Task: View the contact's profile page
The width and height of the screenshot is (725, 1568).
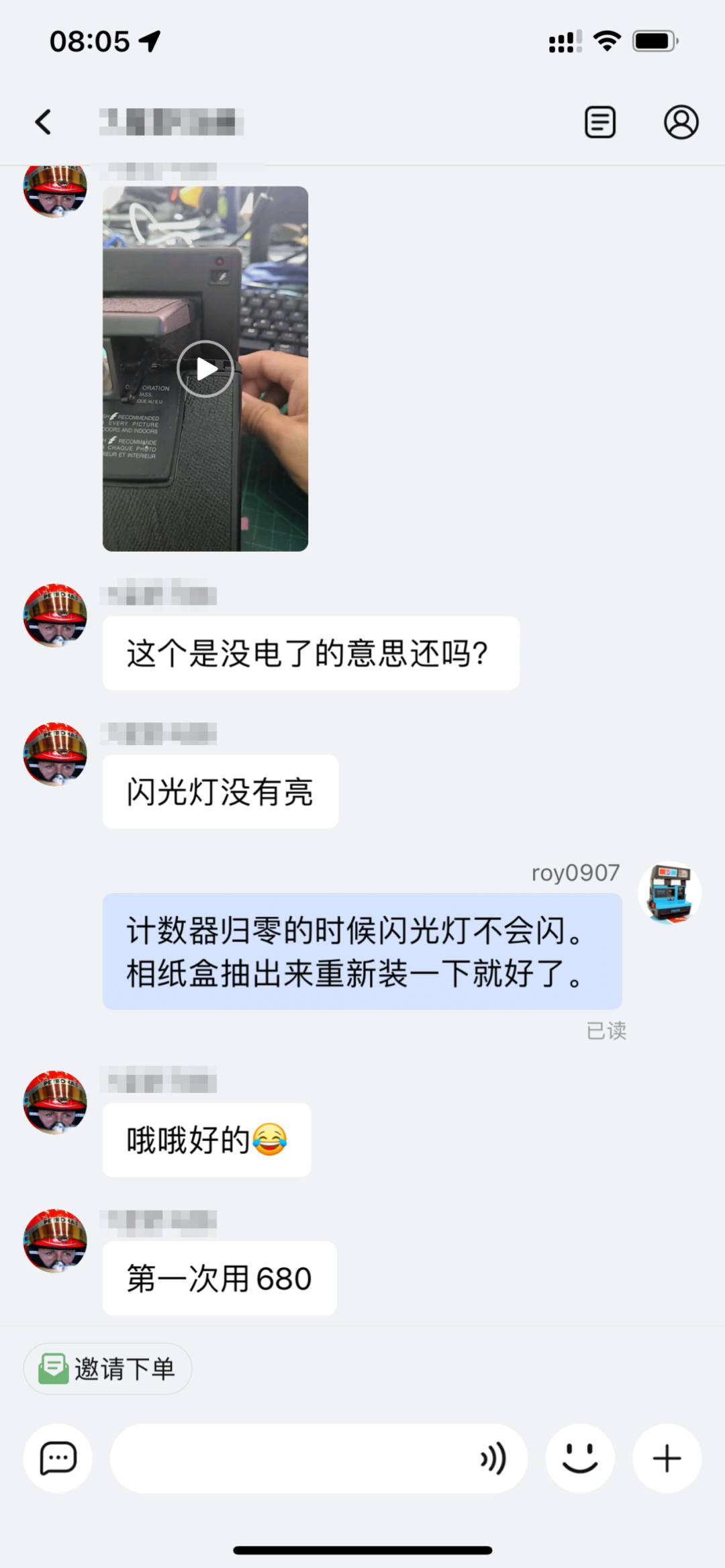Action: pyautogui.click(x=681, y=122)
